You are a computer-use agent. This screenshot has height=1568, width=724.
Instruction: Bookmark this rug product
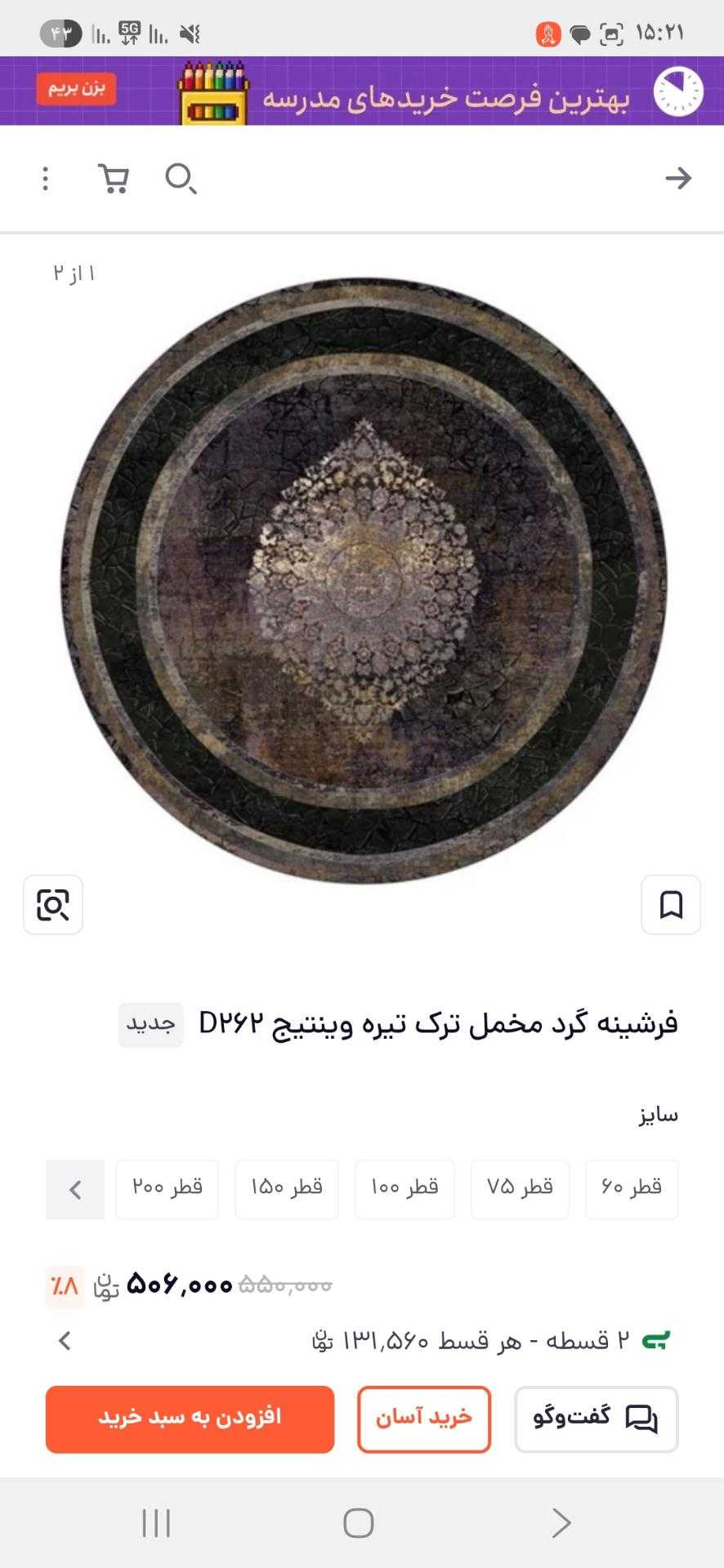point(671,905)
